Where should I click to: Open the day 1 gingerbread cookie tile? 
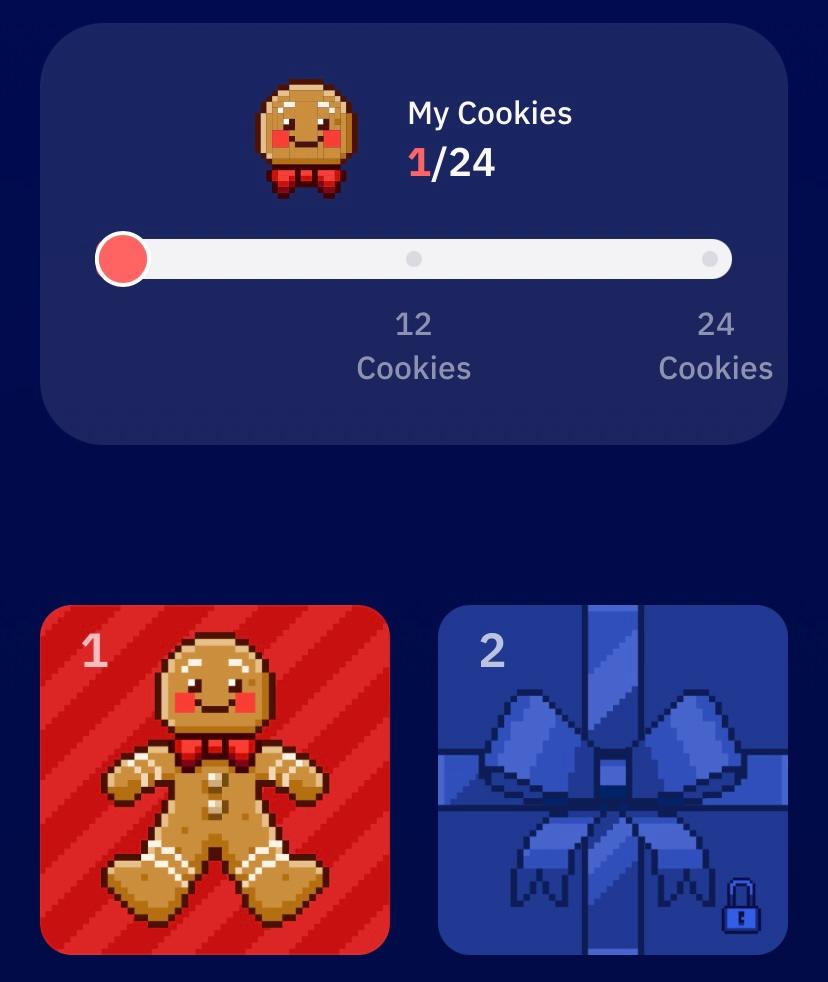click(x=214, y=779)
